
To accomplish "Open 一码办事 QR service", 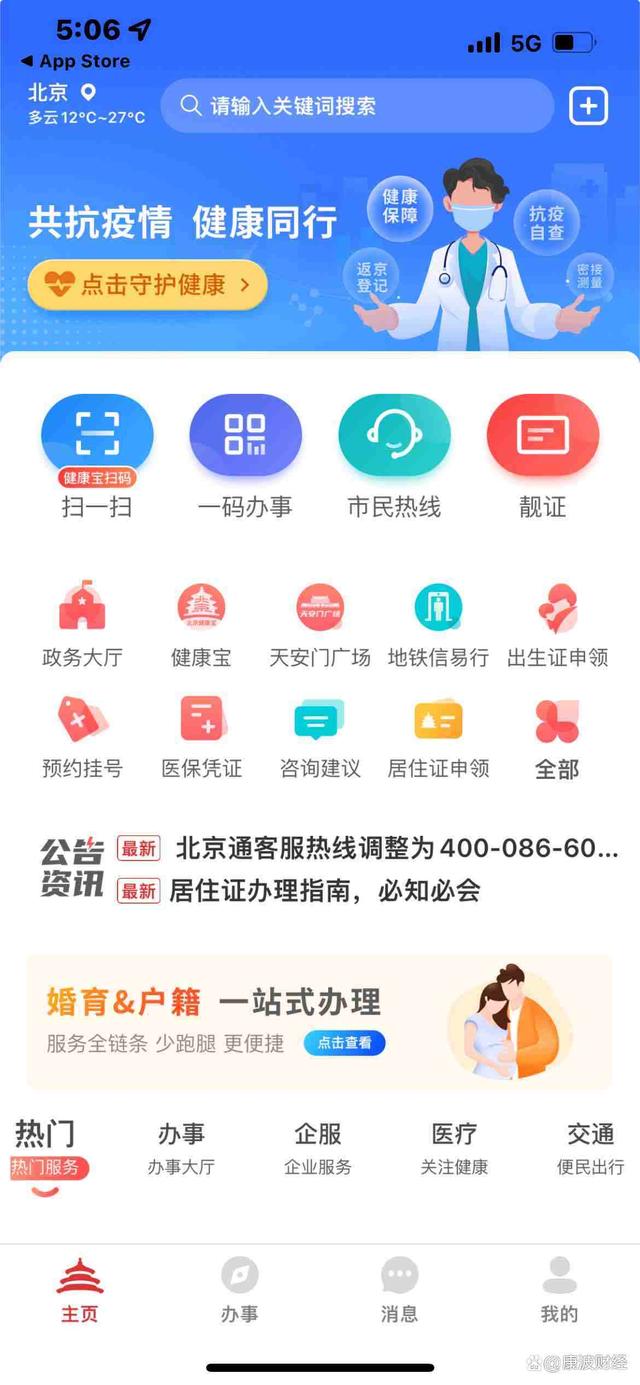I will [245, 435].
